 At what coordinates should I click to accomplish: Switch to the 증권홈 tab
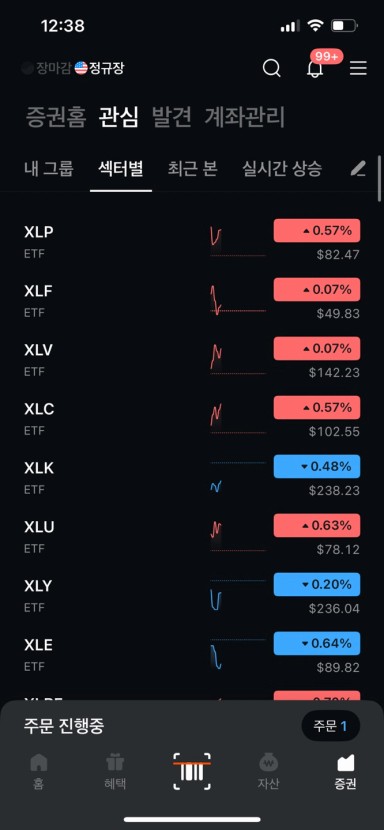coord(56,117)
